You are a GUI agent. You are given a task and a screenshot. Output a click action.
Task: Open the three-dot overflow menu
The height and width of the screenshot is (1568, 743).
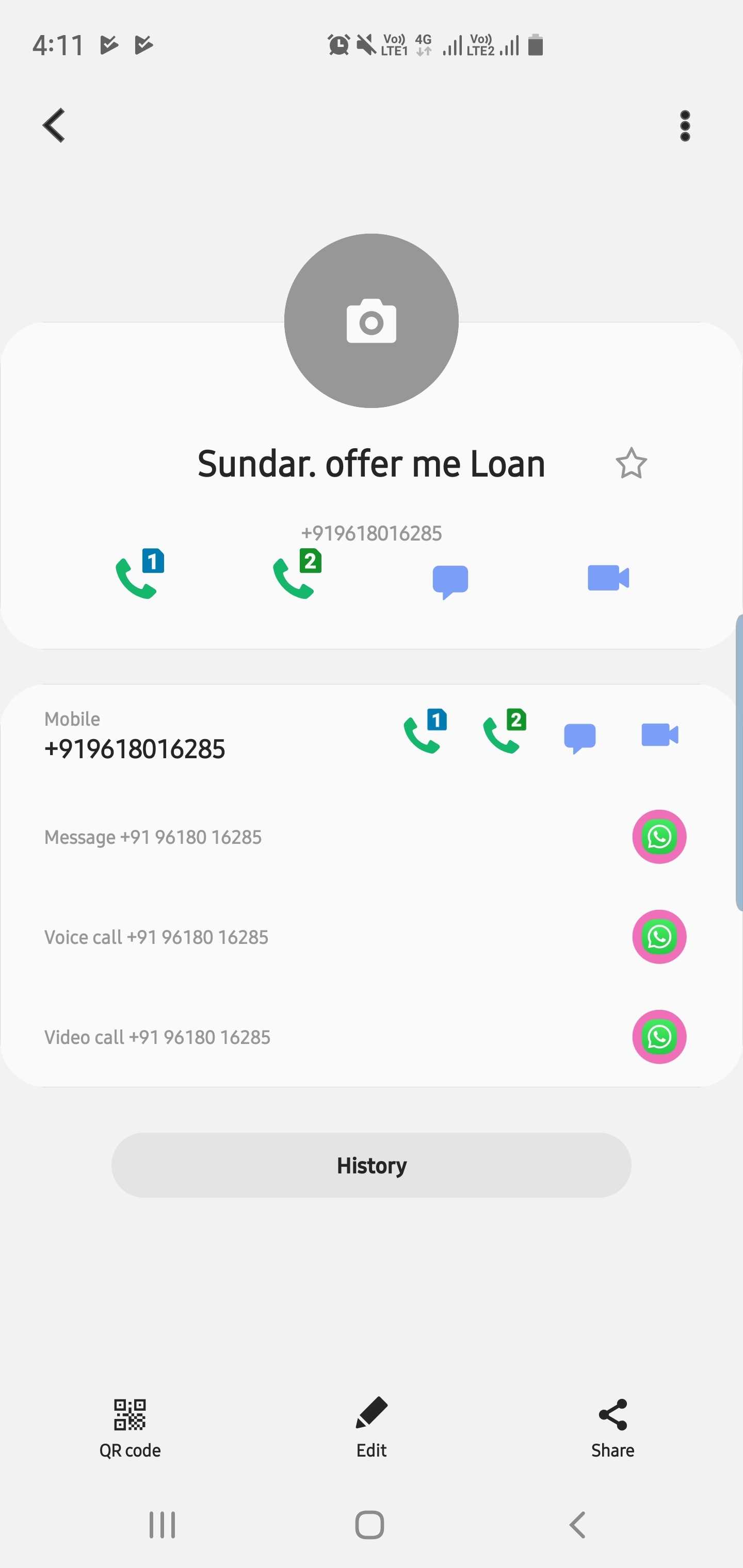point(685,126)
